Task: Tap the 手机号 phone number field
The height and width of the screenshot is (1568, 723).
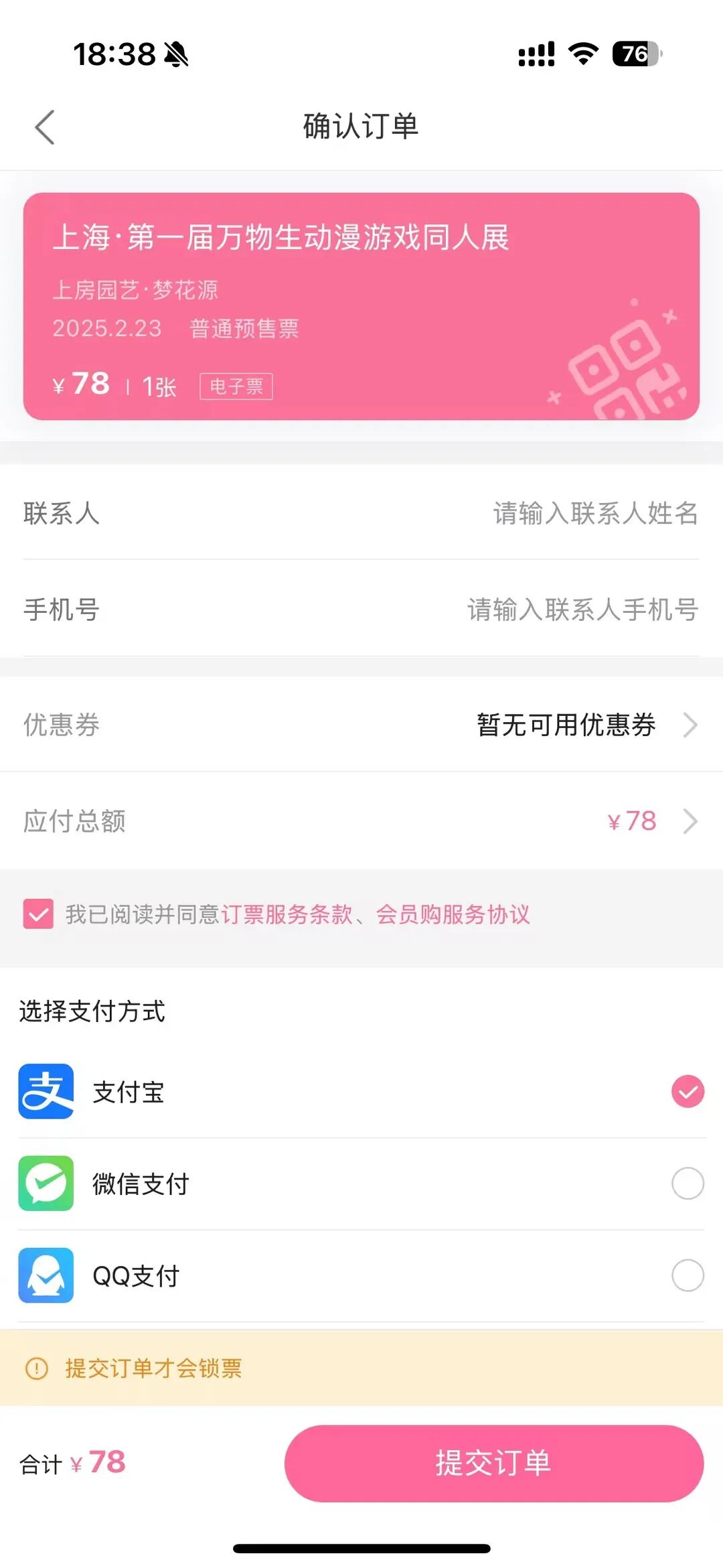Action: coord(361,609)
